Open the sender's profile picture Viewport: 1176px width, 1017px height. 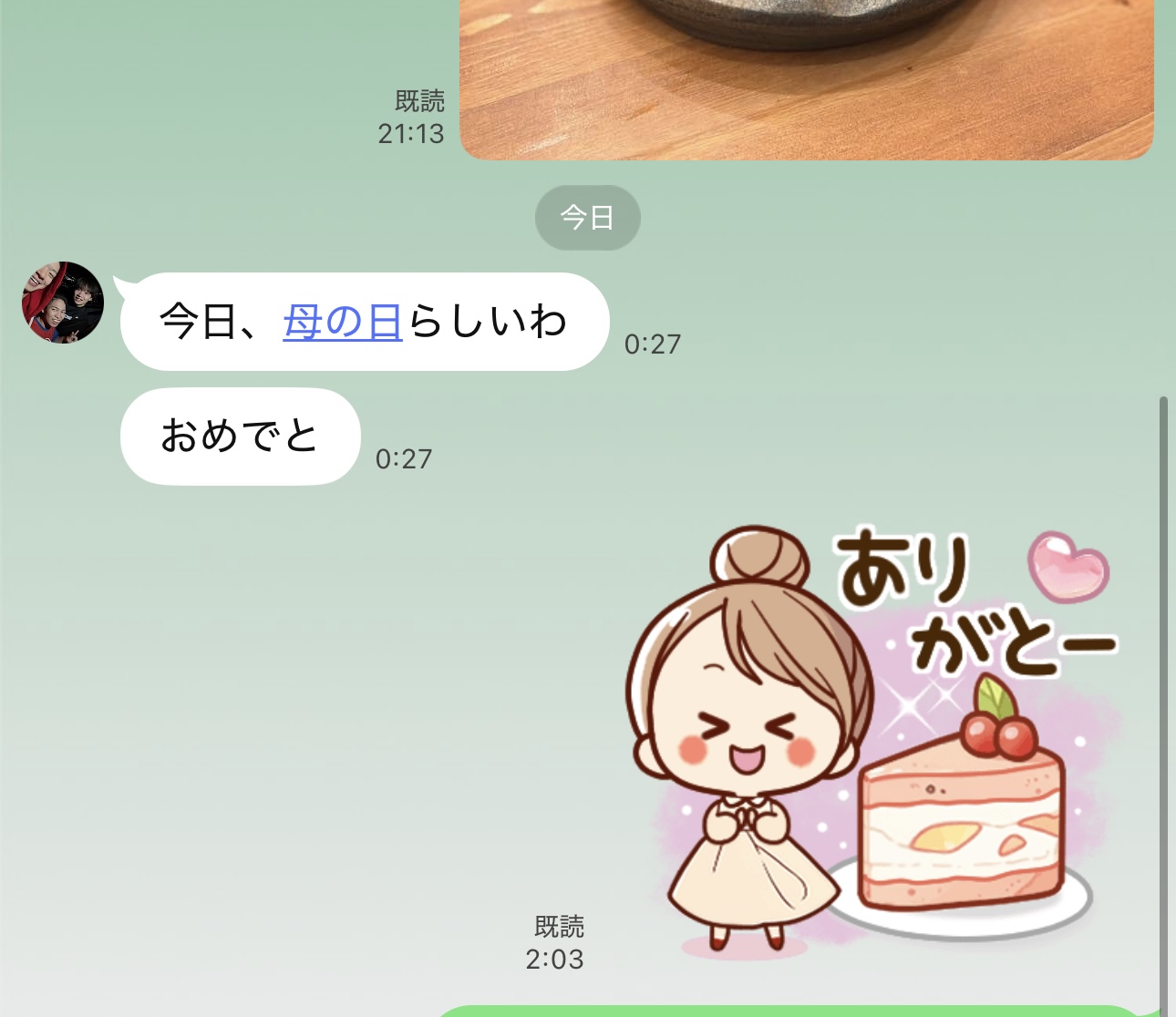point(63,303)
